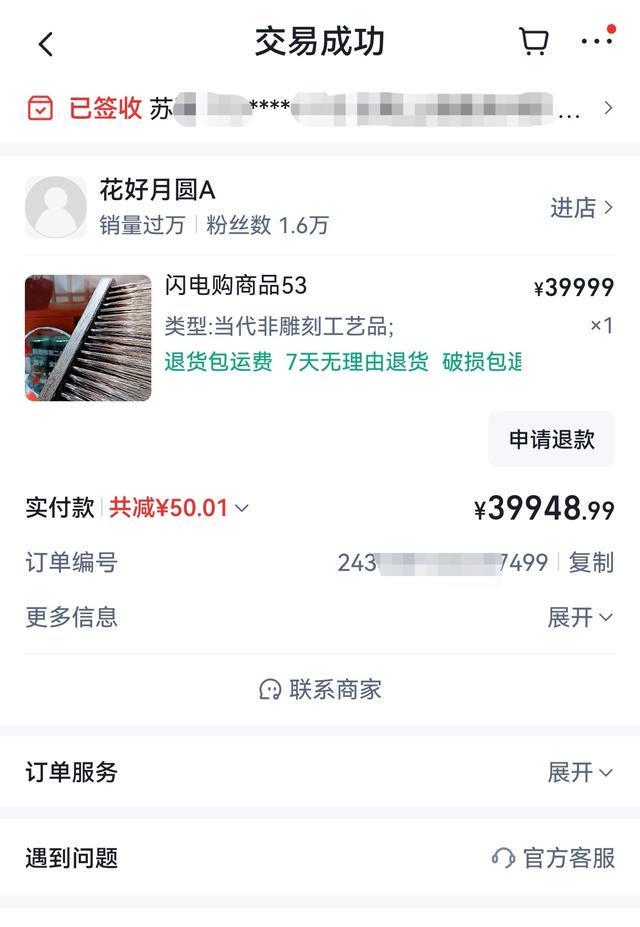Go back using the back arrow

tap(45, 43)
